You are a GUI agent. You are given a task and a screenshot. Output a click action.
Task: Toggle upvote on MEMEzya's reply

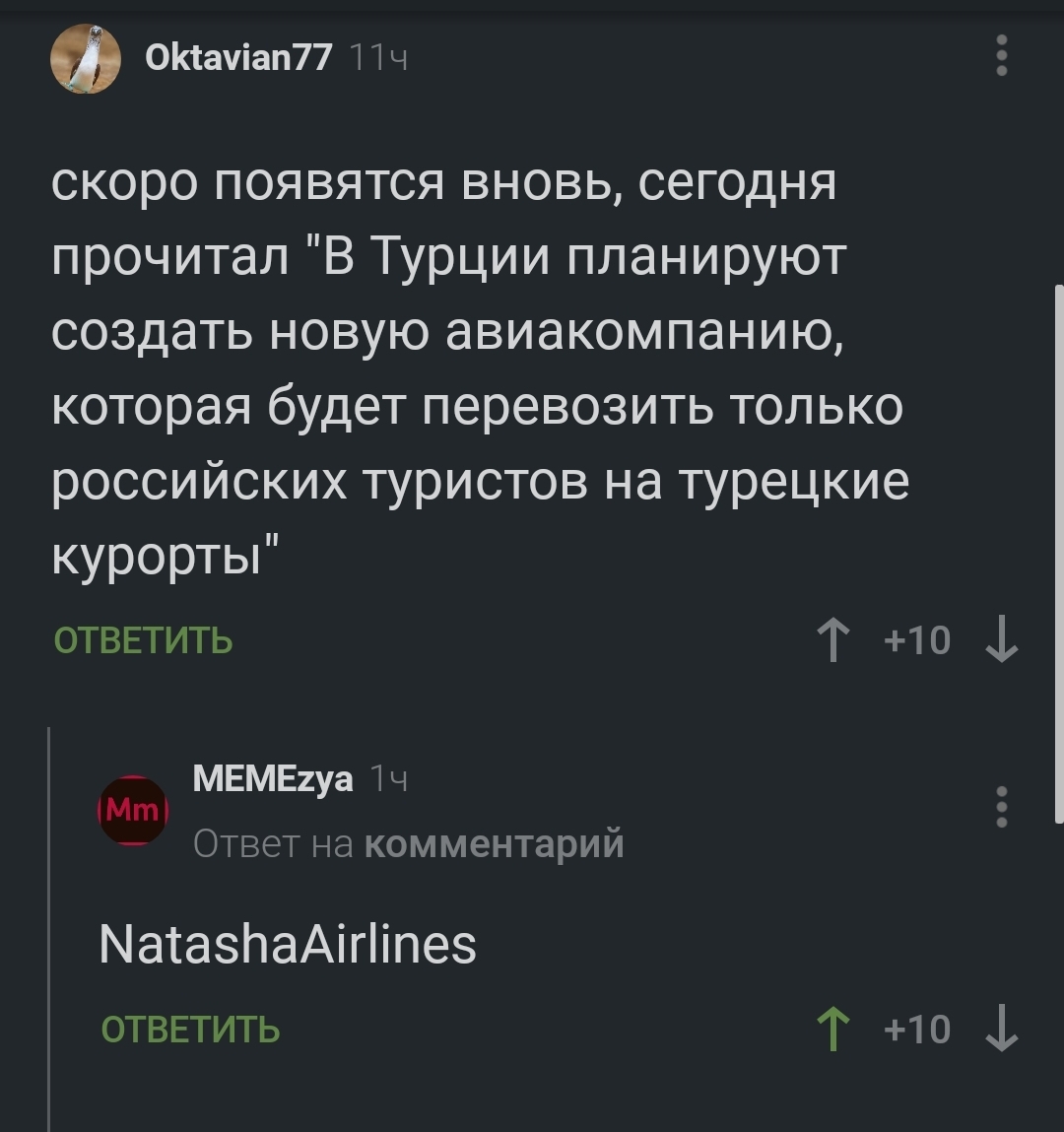[834, 1030]
